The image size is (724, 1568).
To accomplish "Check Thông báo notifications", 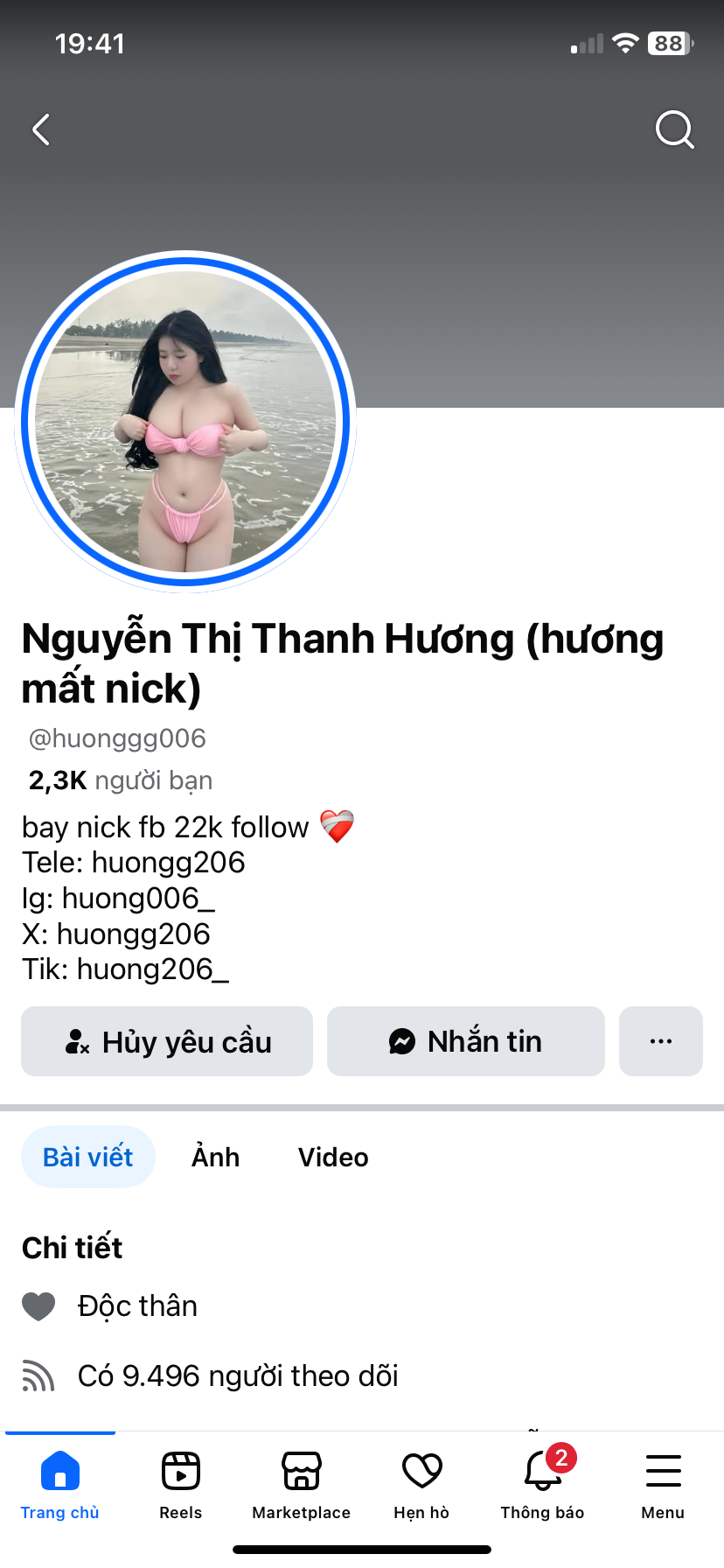I will tap(542, 1484).
